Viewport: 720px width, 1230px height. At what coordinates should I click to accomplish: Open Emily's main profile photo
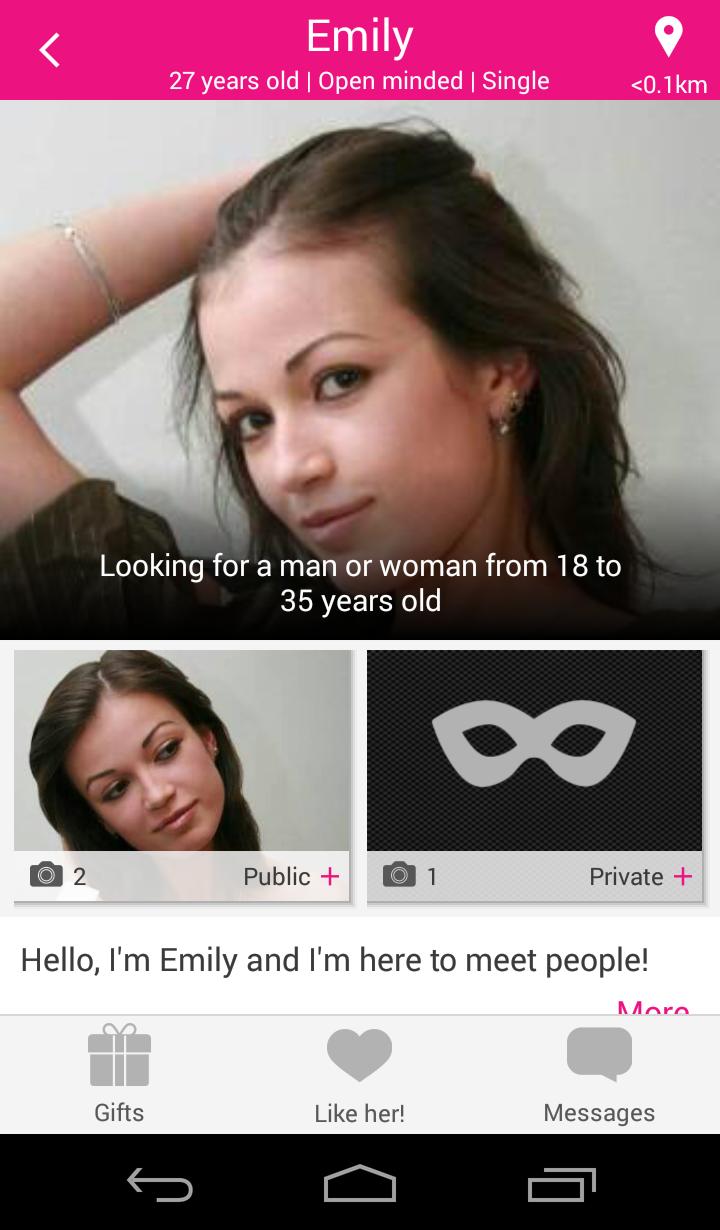pyautogui.click(x=360, y=370)
